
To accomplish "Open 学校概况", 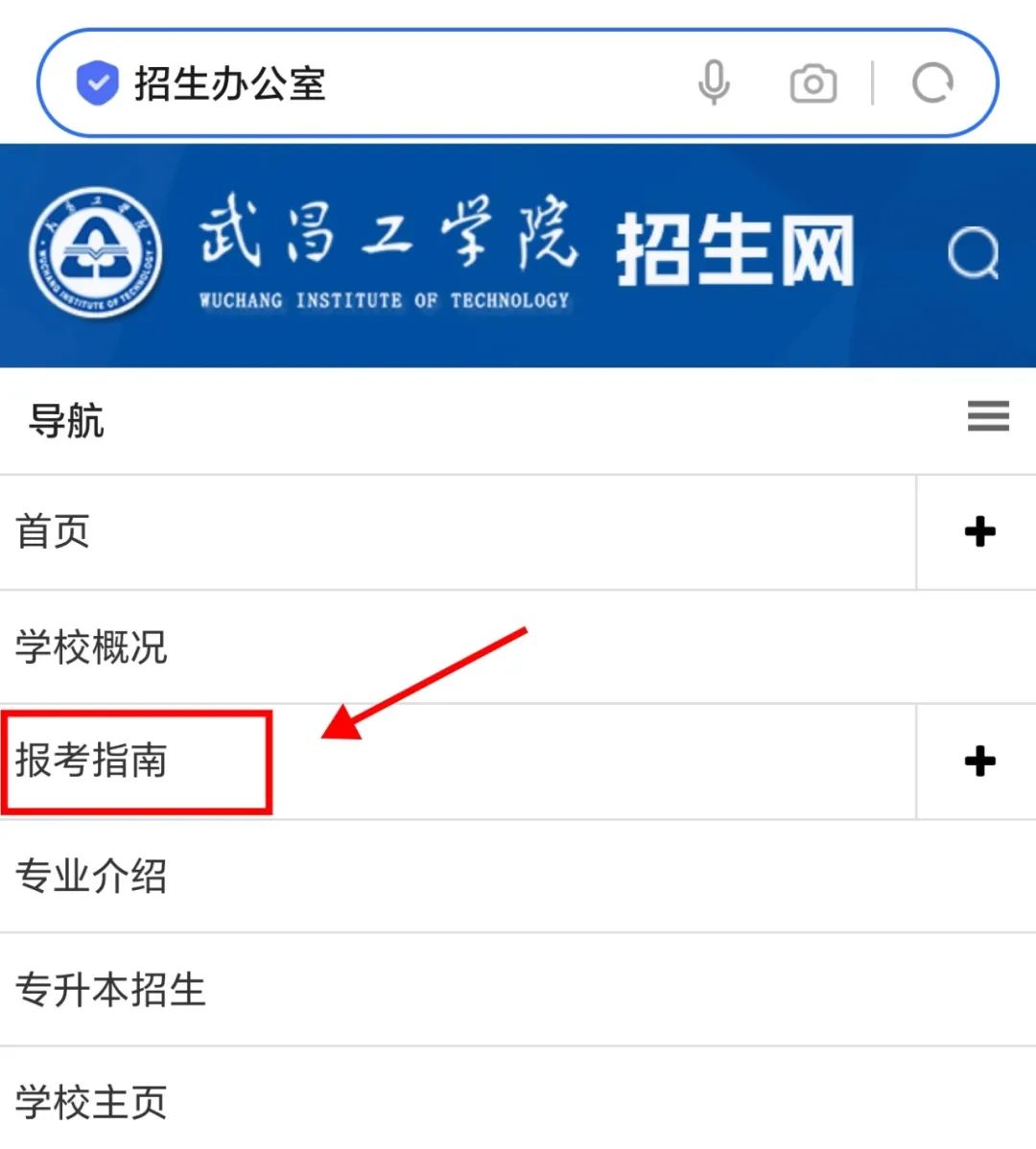I will tap(92, 646).
